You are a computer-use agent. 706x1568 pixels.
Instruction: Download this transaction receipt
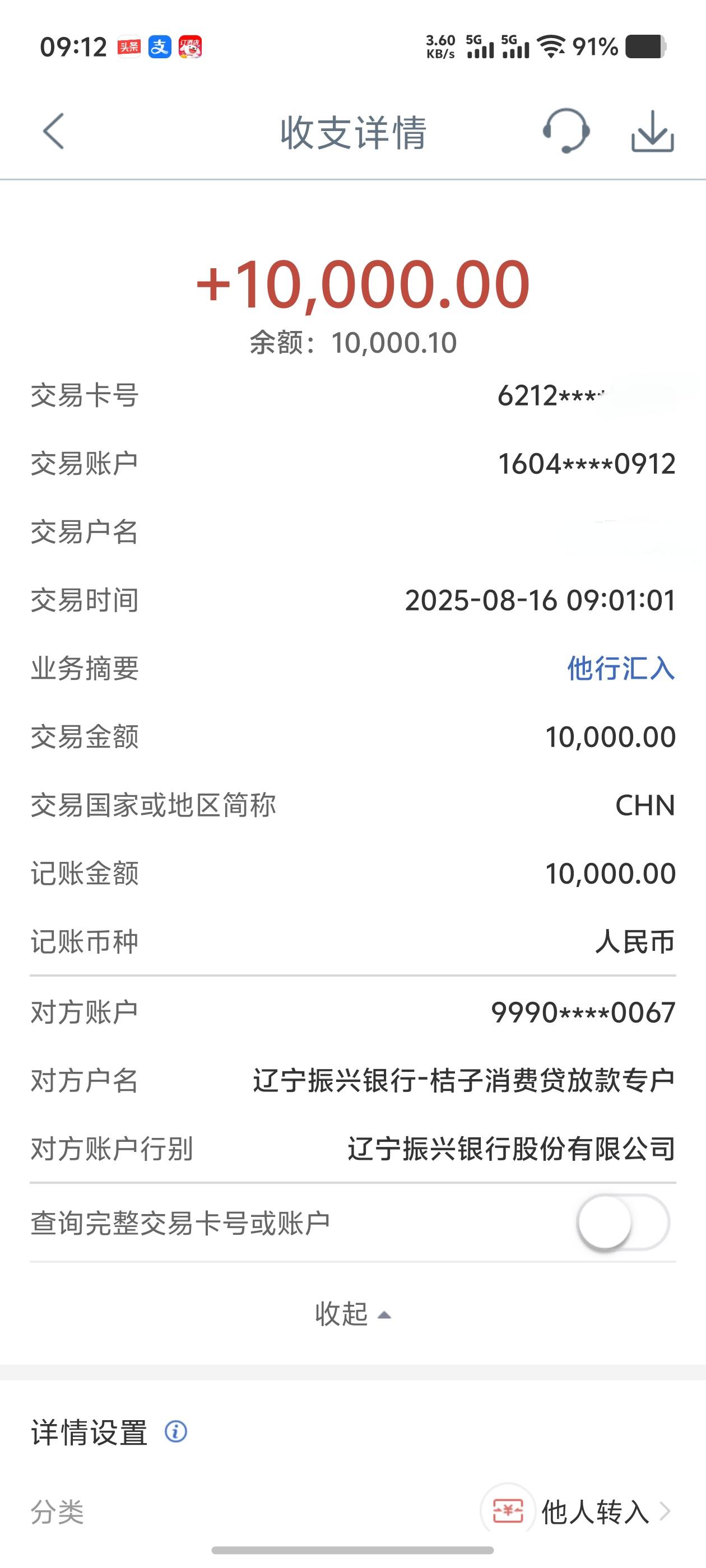pos(652,131)
